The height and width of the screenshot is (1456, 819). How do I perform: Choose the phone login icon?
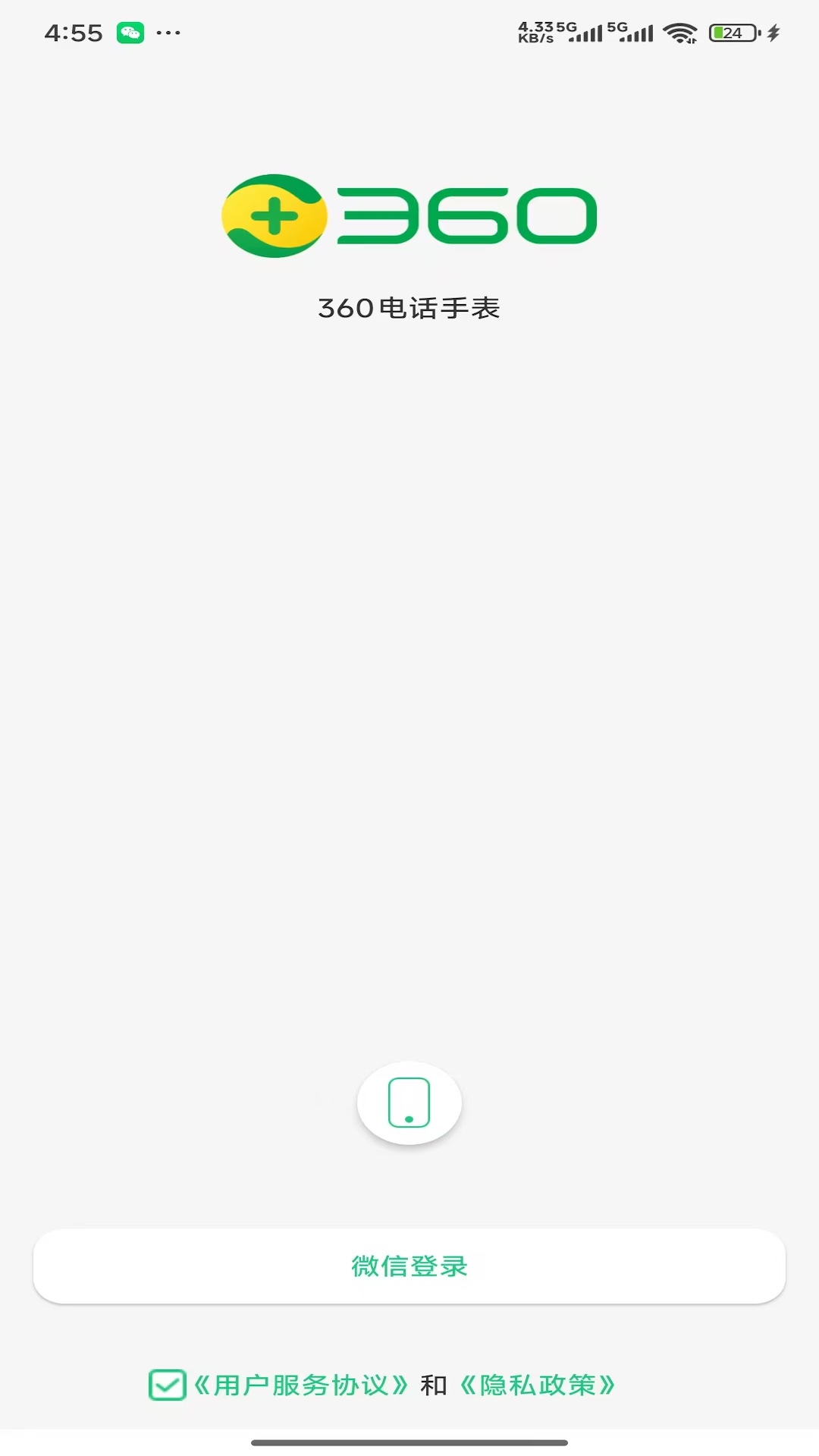pos(409,1102)
